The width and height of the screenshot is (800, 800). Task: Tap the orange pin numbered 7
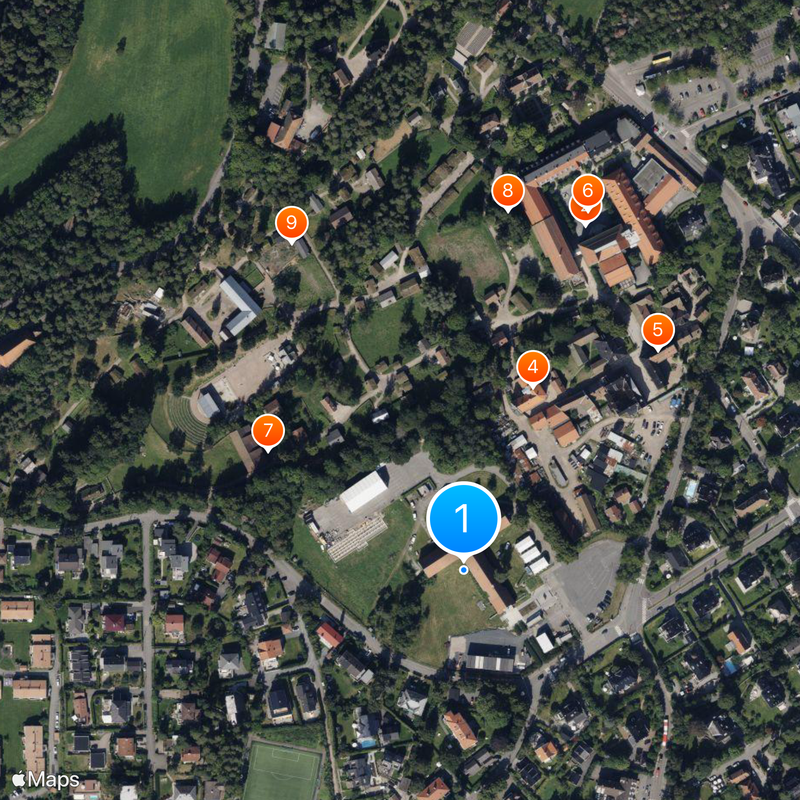click(x=267, y=430)
